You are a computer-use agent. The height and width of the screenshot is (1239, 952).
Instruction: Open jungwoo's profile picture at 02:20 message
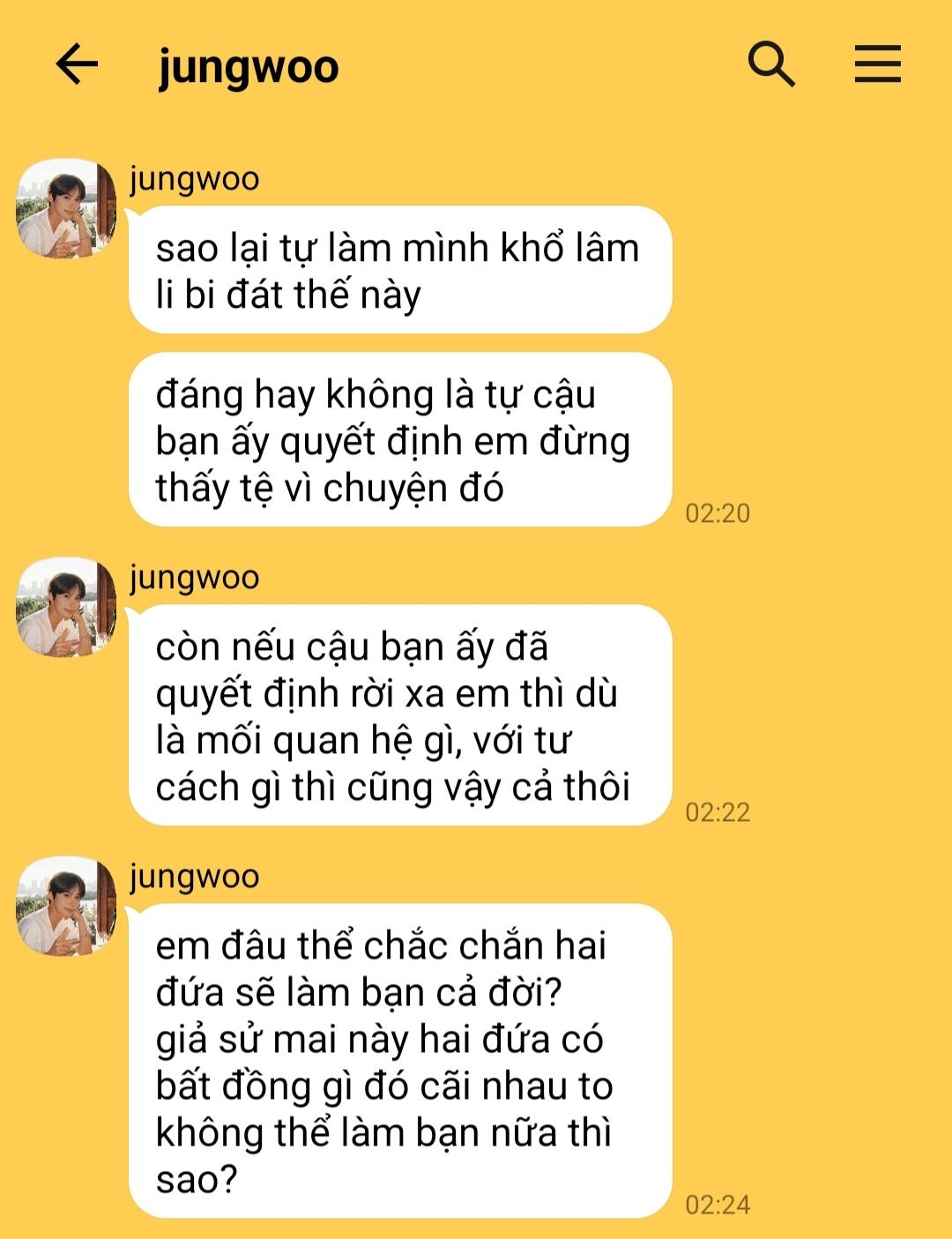(x=66, y=209)
